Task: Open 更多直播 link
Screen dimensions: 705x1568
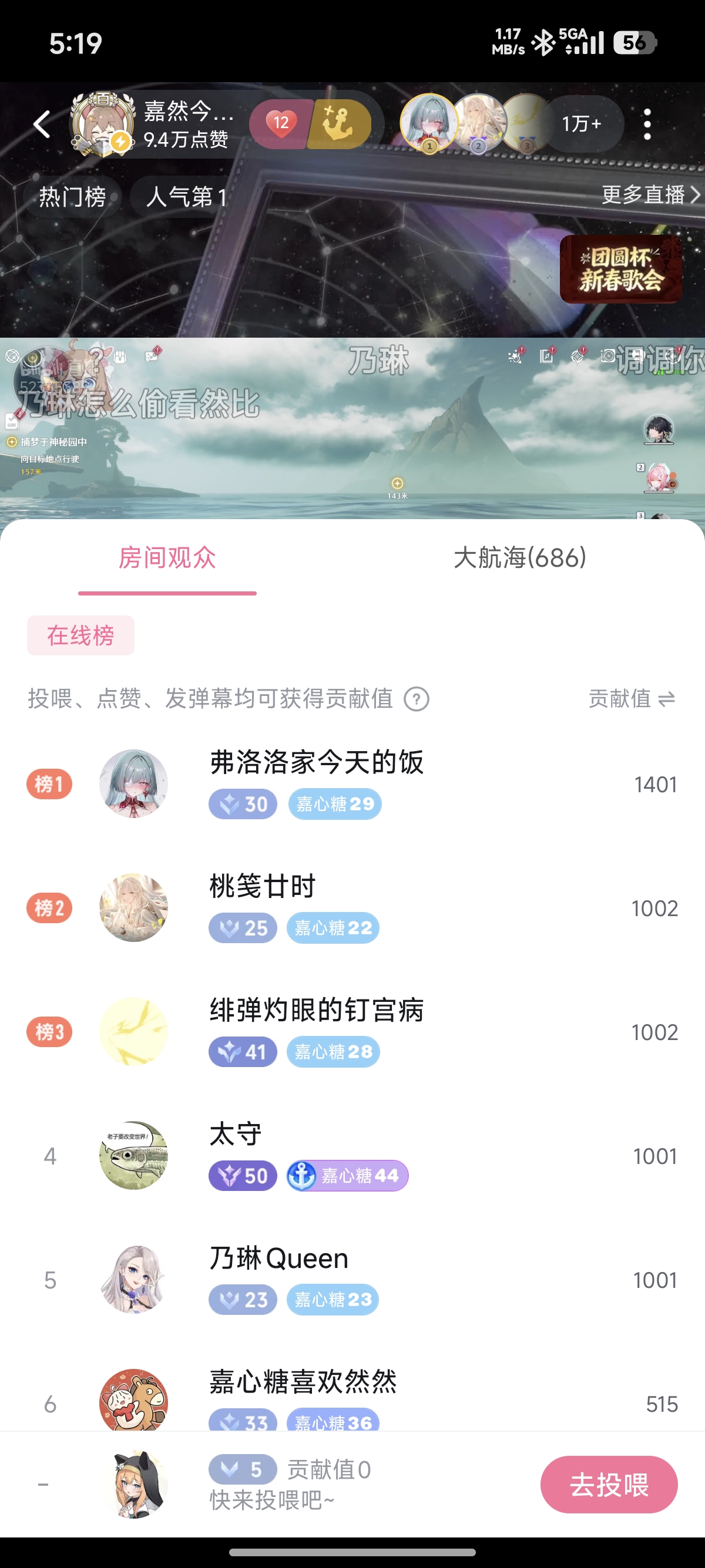Action: coord(649,195)
